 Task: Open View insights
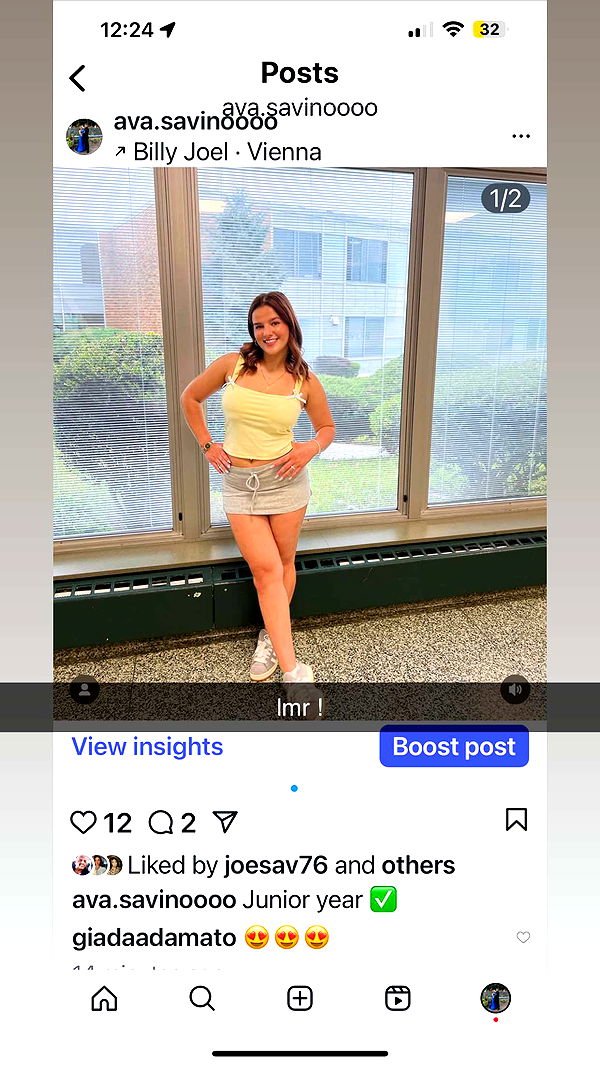coord(147,747)
